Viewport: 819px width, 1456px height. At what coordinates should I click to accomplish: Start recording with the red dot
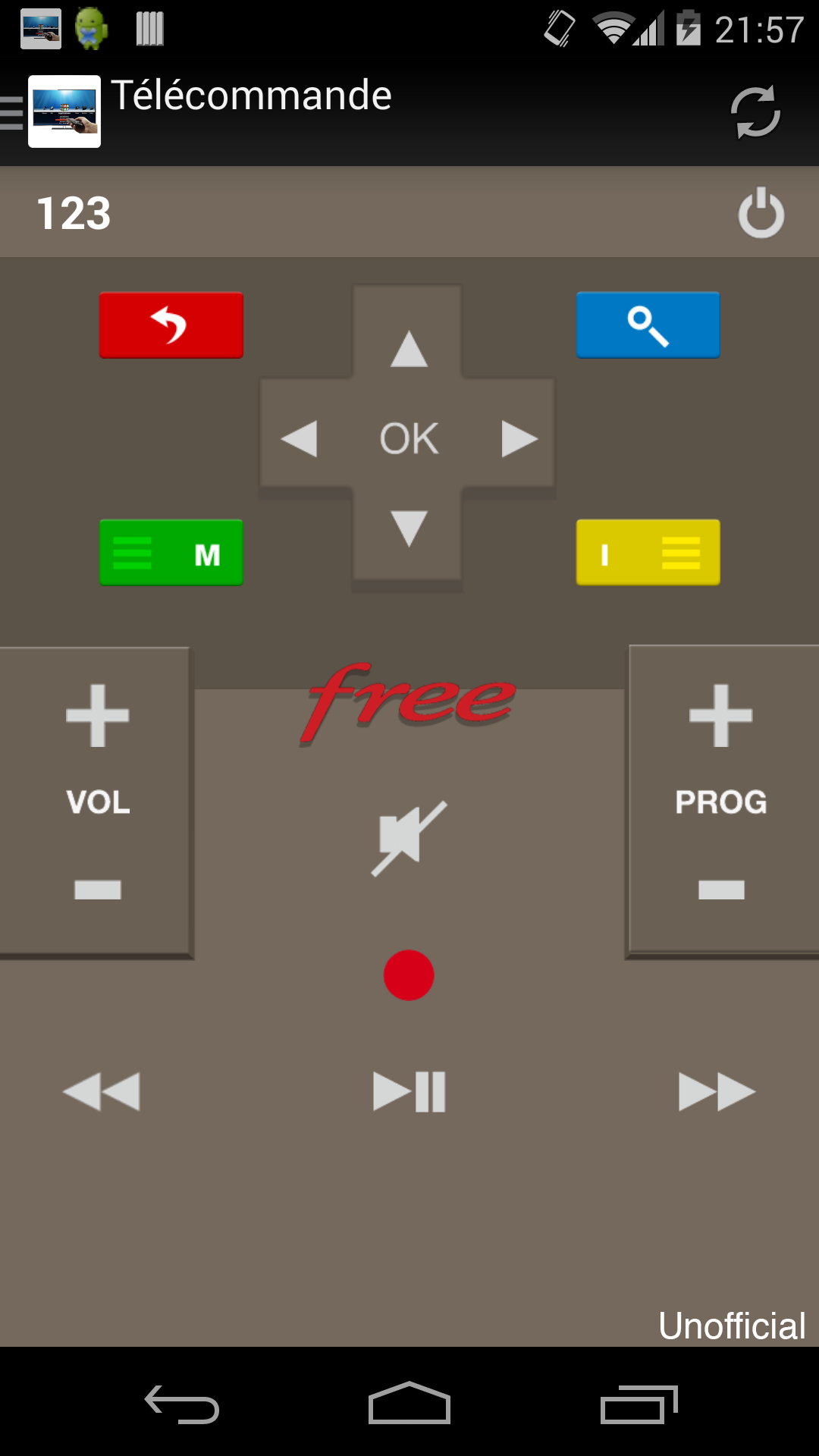(x=409, y=975)
